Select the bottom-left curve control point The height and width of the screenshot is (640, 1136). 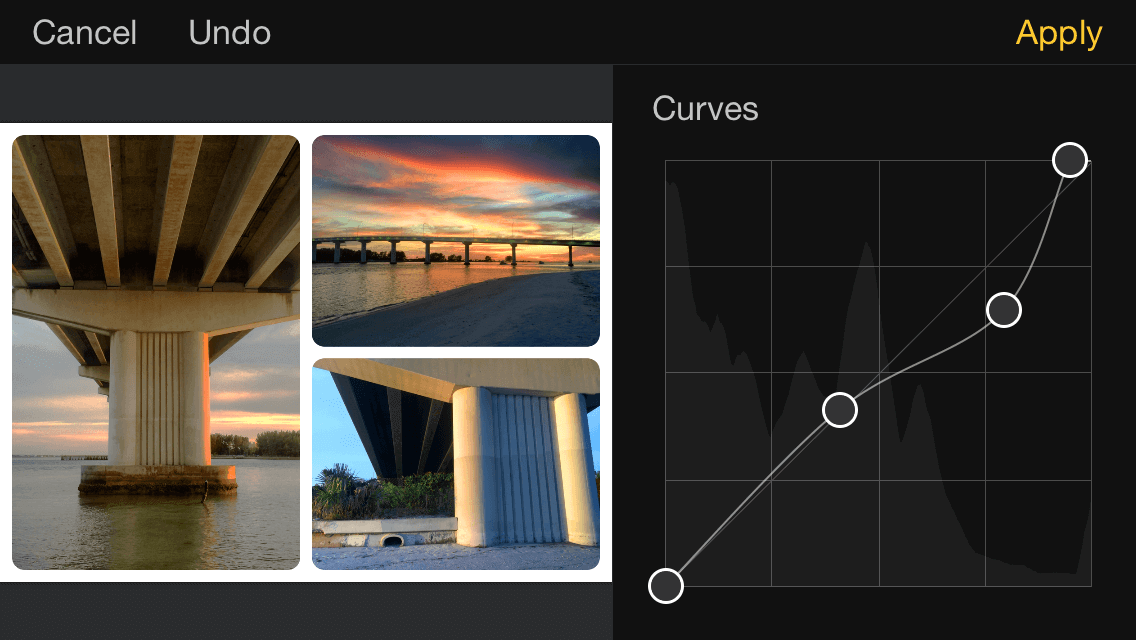(666, 586)
